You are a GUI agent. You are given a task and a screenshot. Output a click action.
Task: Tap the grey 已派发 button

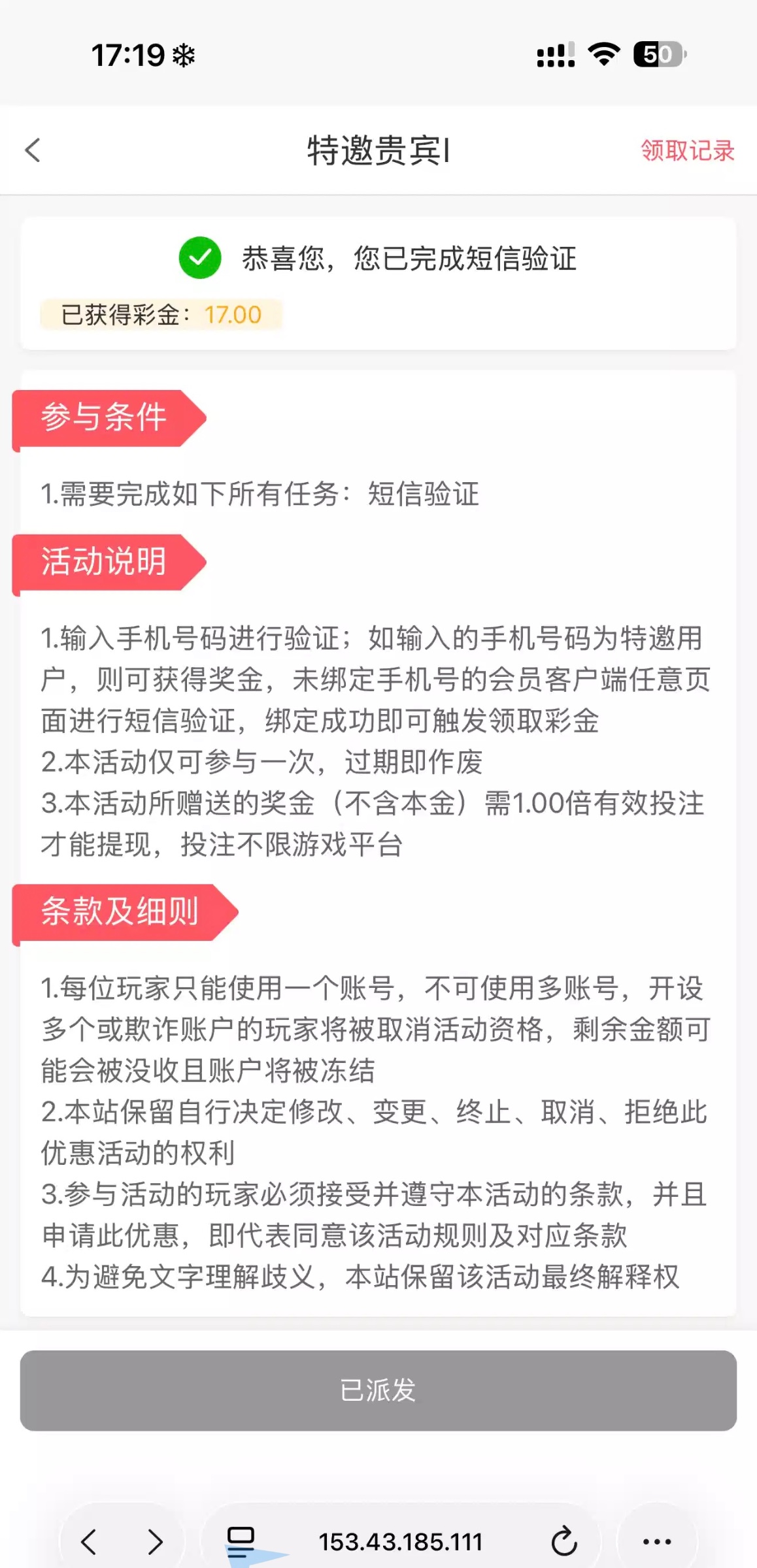coord(378,1390)
